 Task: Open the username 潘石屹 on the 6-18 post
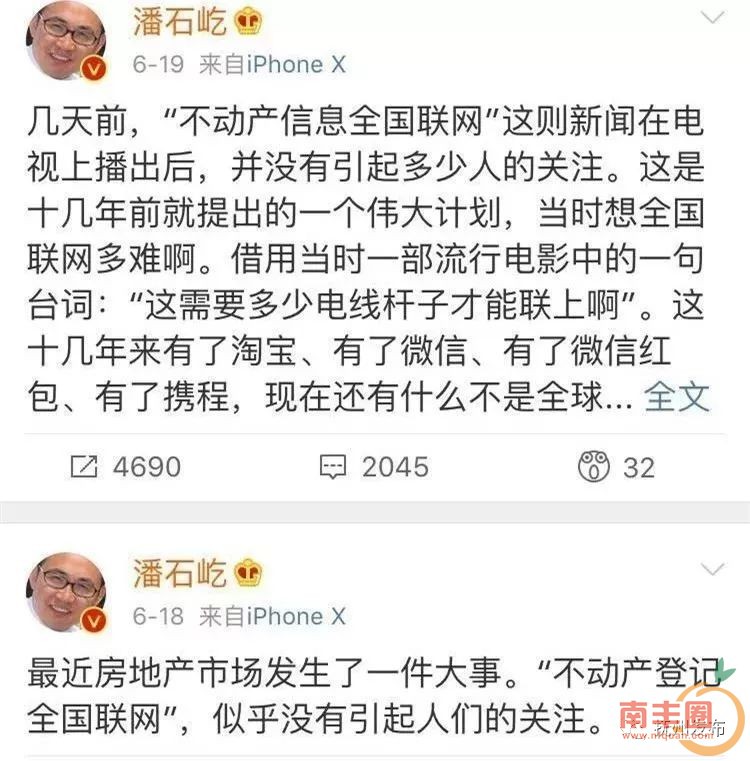[179, 572]
